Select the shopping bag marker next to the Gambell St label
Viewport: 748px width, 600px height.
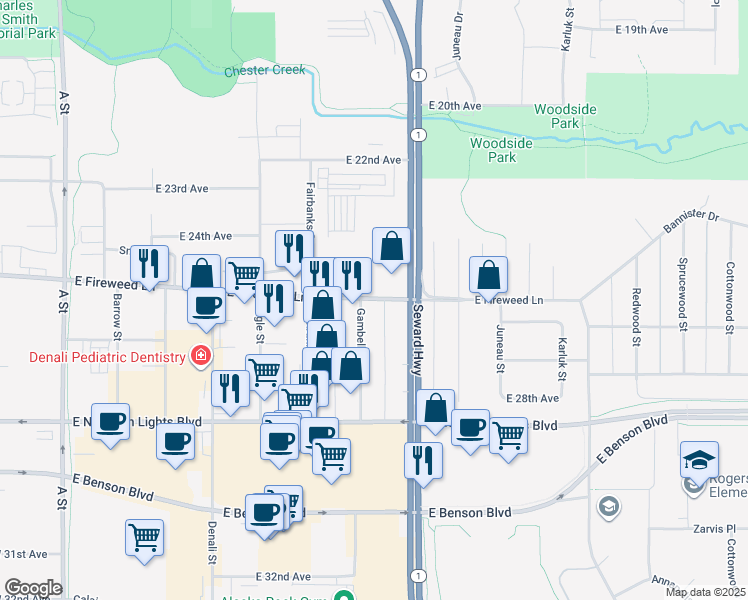[351, 369]
